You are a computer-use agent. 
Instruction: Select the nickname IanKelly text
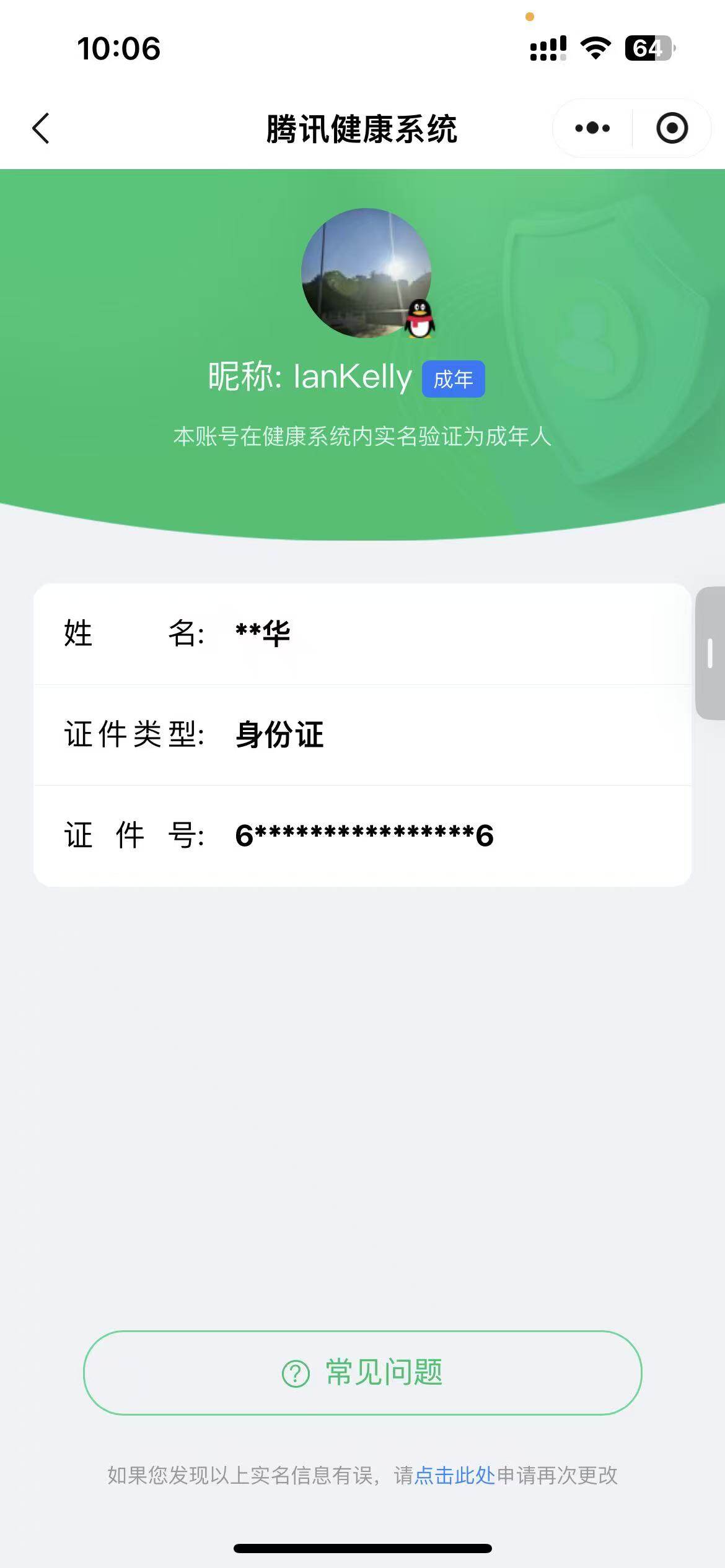(352, 377)
